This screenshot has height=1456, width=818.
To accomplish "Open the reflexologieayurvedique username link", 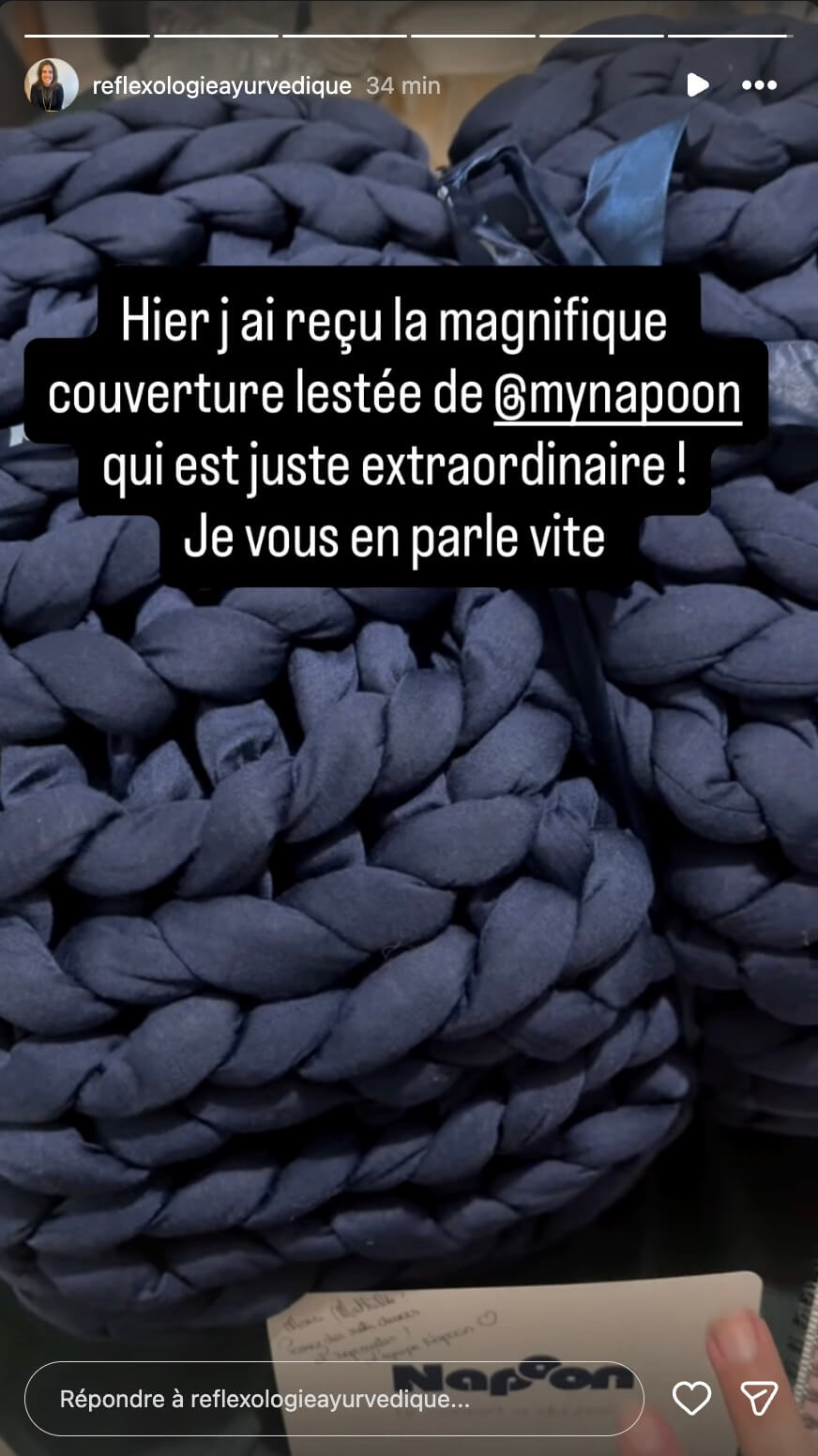I will pyautogui.click(x=222, y=85).
